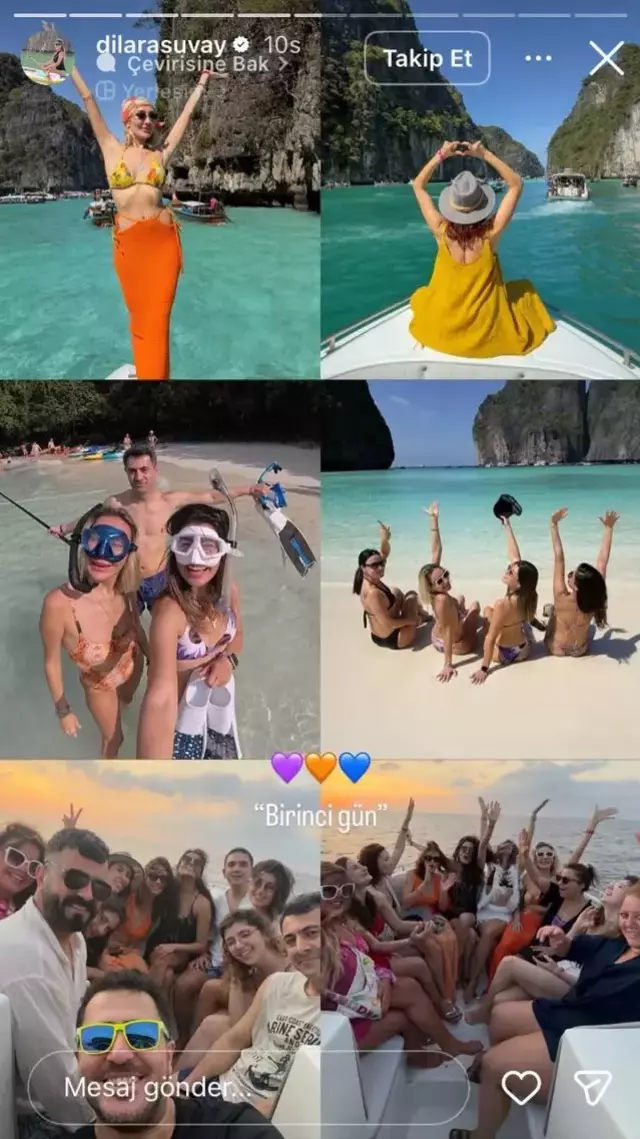
Task: Share the story via paper plane icon
Action: [593, 1088]
